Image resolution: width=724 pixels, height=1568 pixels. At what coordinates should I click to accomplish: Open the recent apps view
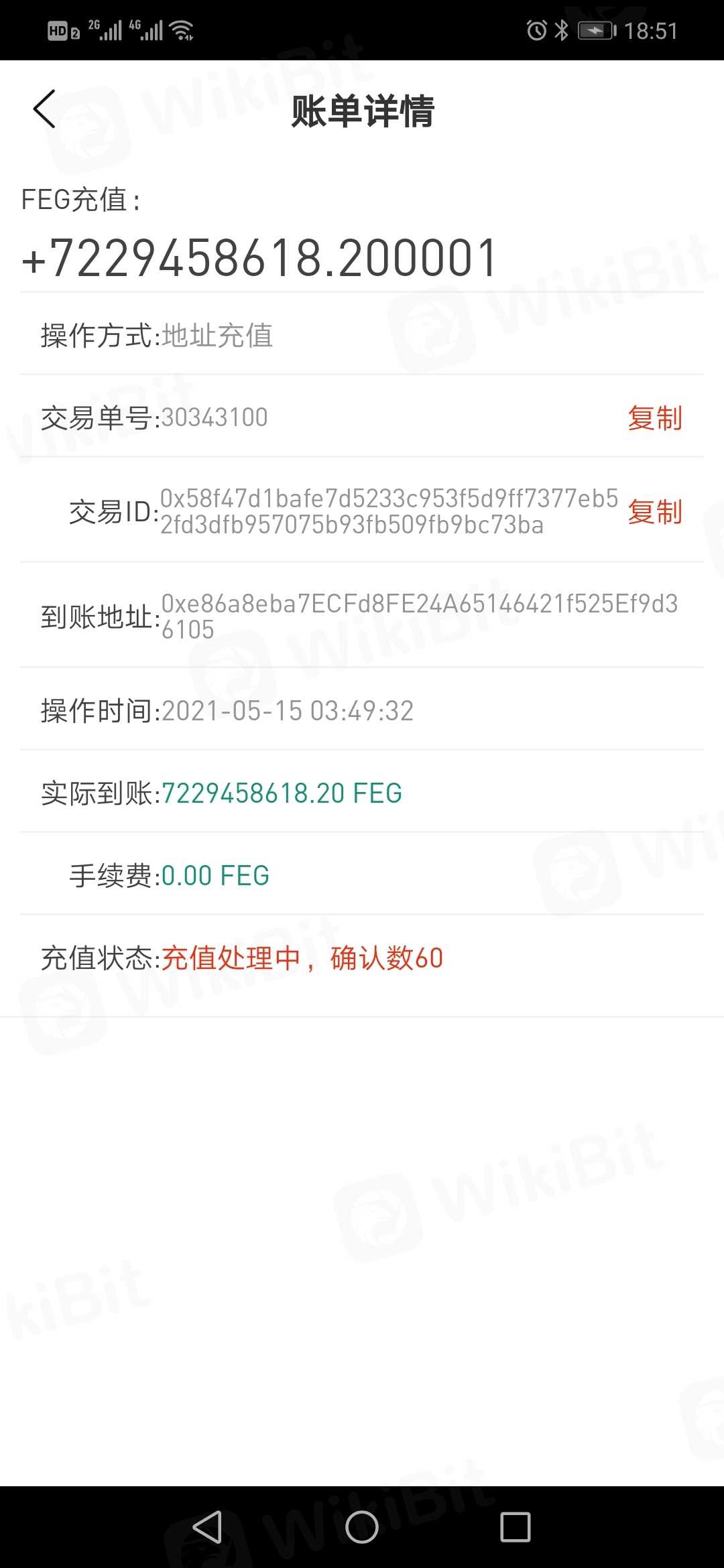click(x=516, y=1527)
